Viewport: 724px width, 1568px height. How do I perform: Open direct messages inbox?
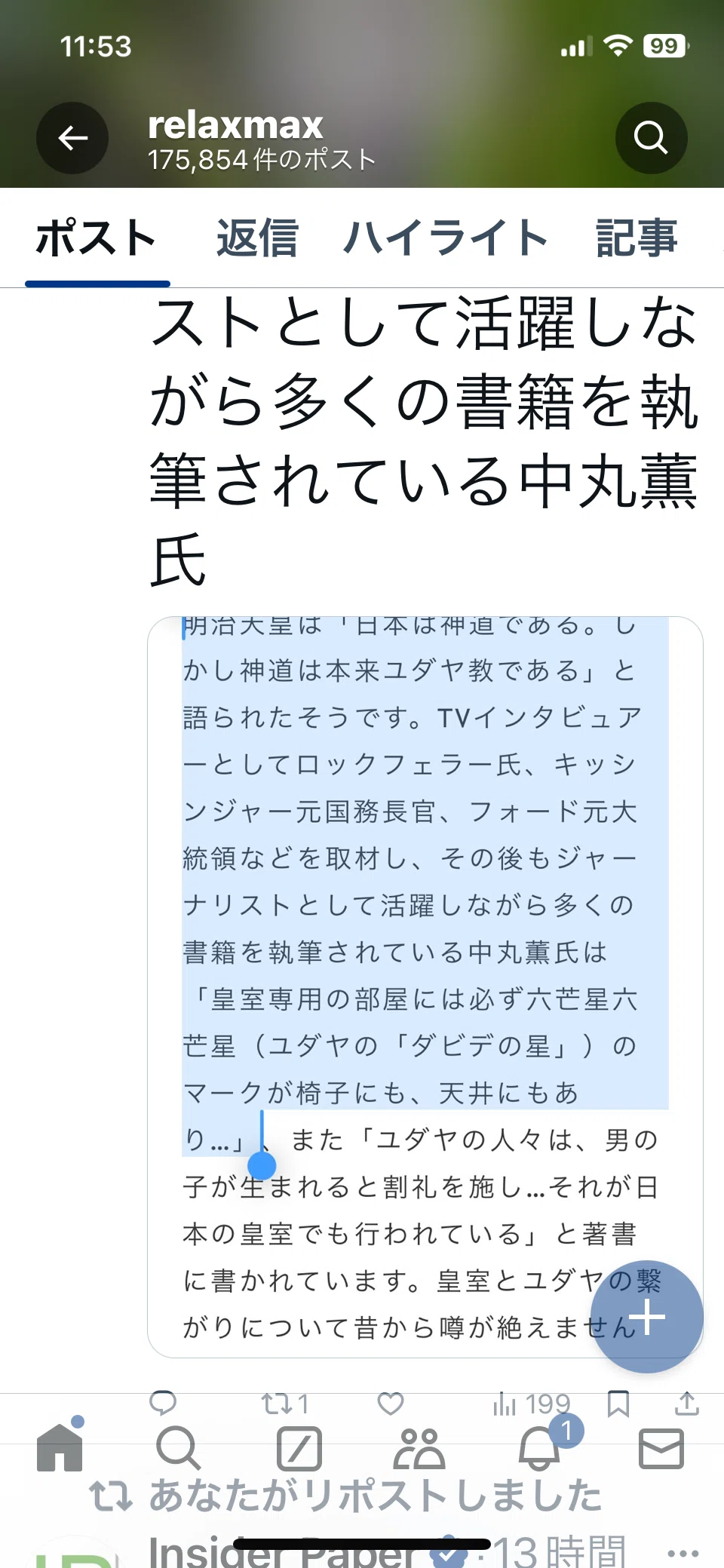[661, 1449]
